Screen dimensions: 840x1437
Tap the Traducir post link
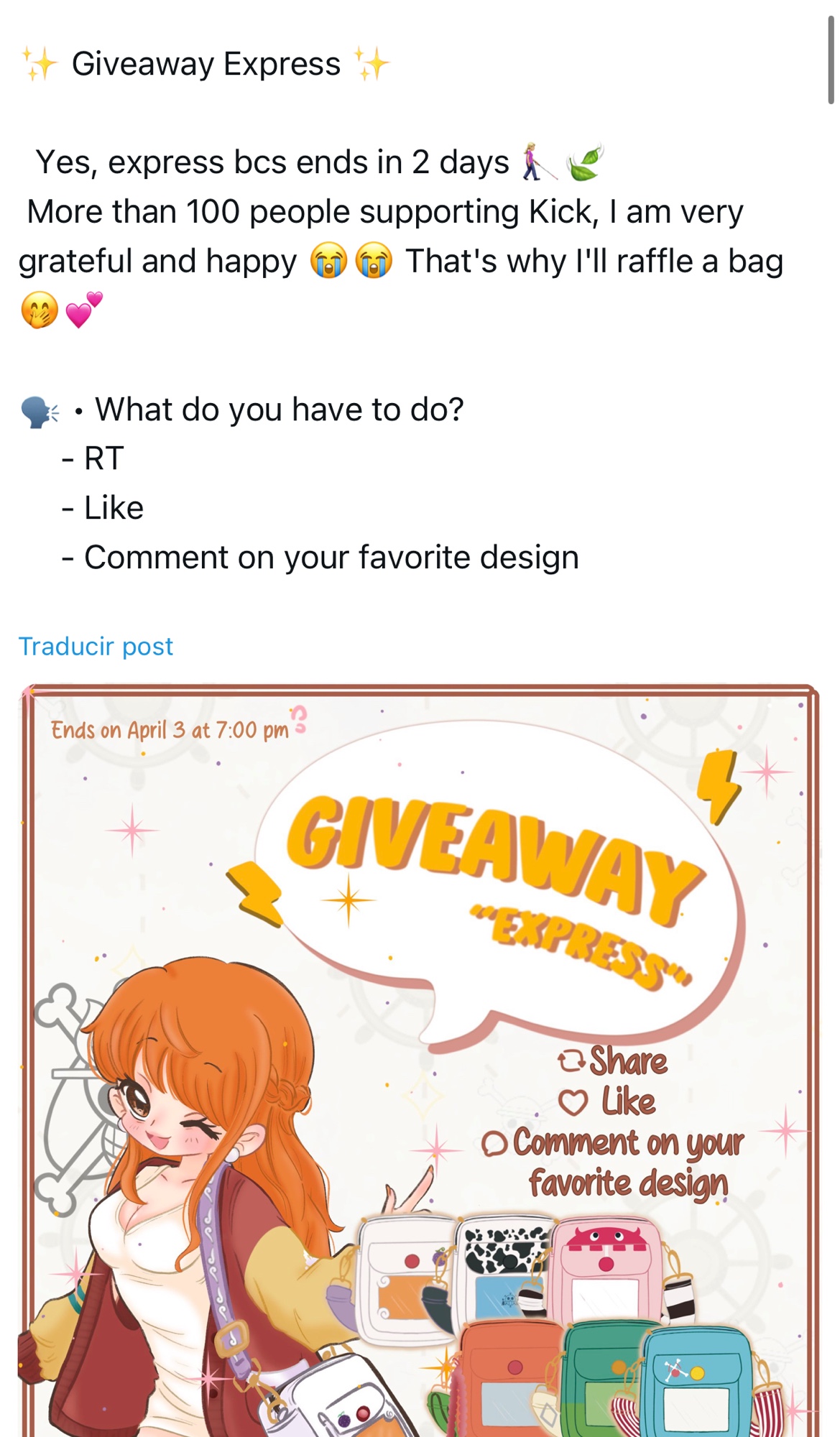pos(96,646)
